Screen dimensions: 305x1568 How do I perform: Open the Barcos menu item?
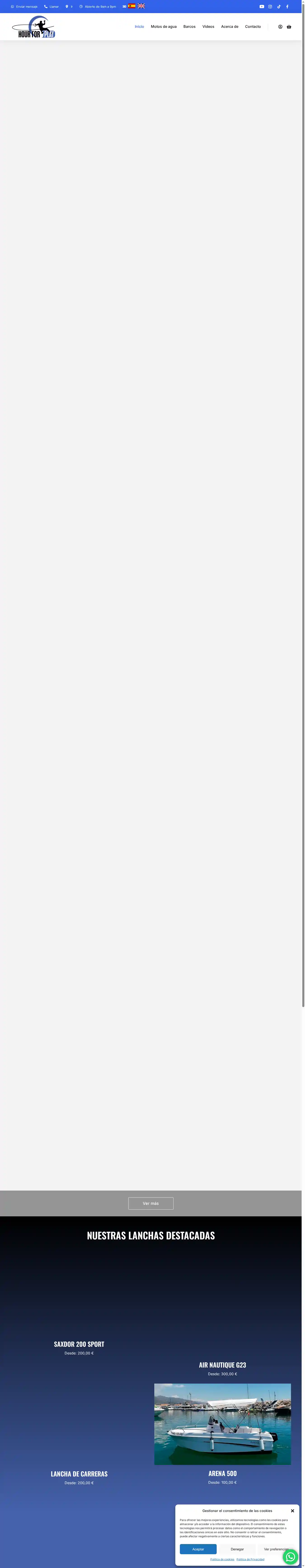[x=189, y=27]
